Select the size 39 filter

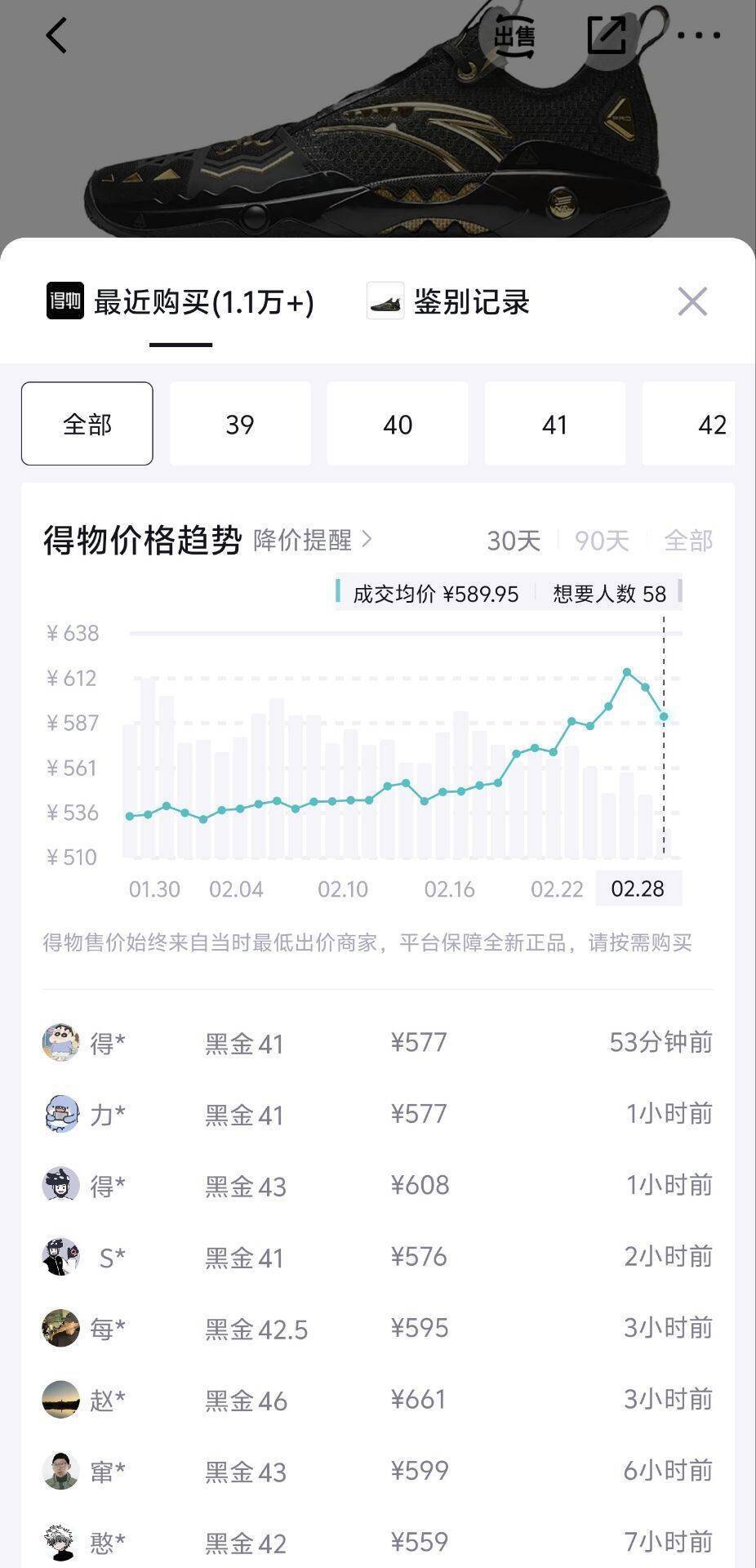point(239,424)
